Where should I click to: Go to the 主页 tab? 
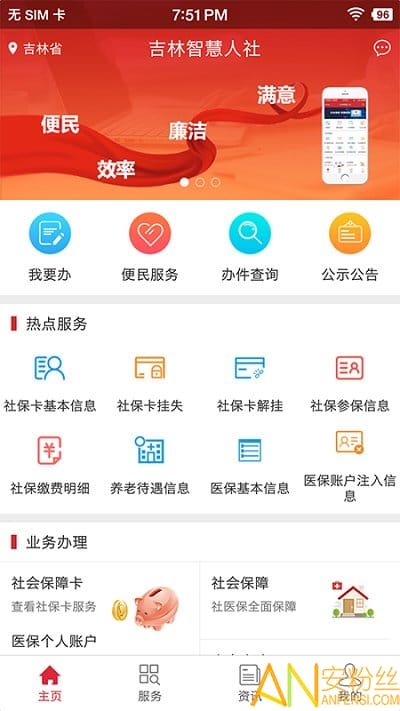[50, 683]
